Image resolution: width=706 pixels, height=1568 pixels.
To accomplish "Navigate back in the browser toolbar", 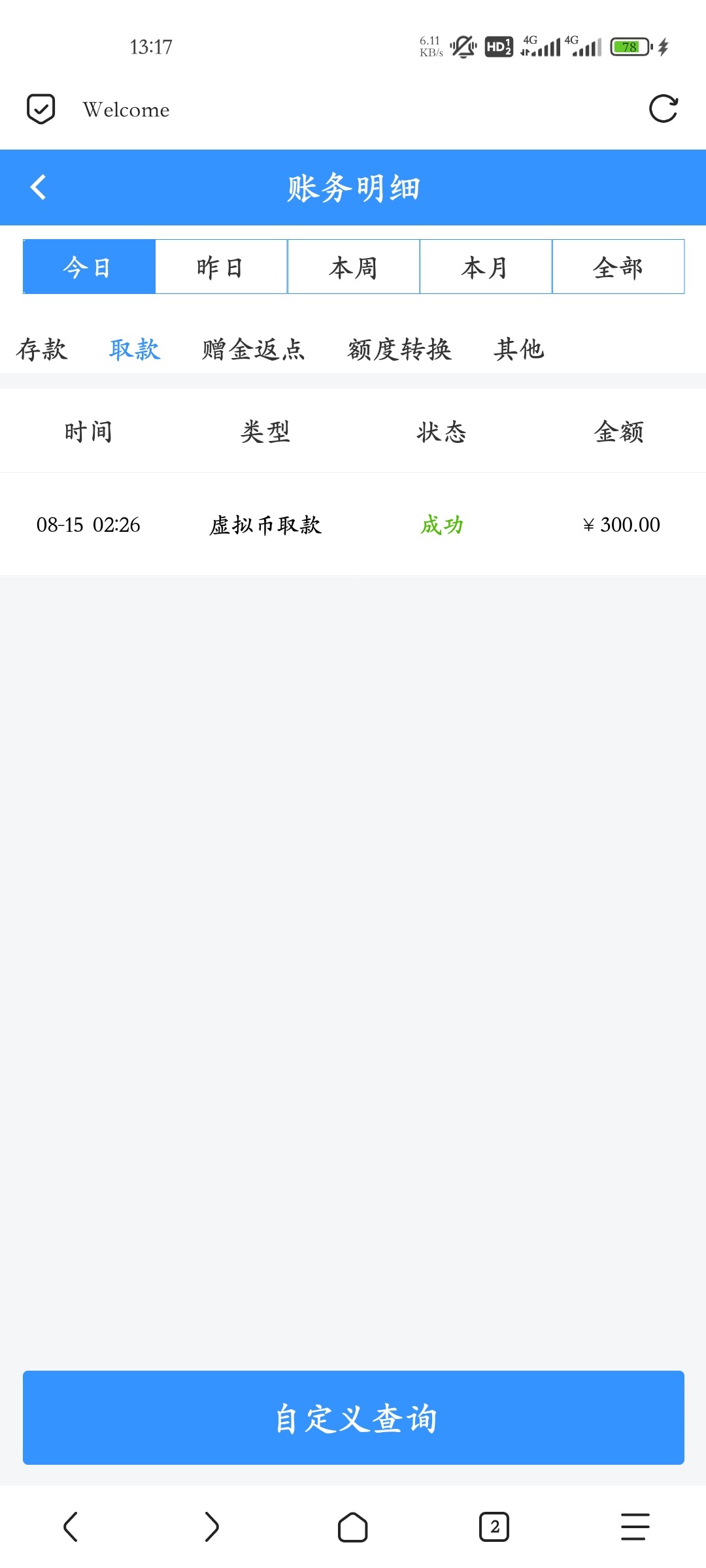I will tap(71, 1527).
